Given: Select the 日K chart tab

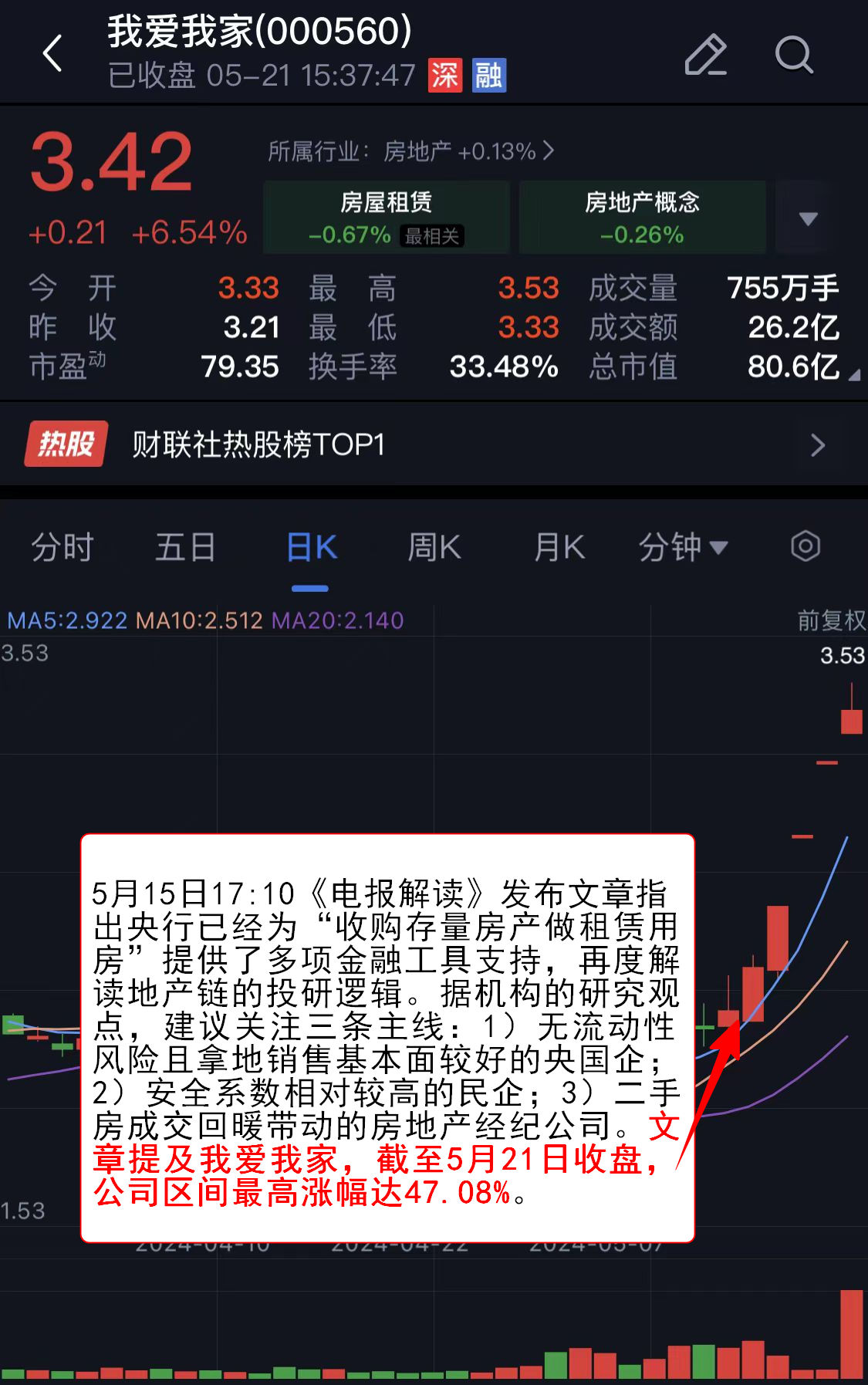Looking at the screenshot, I should tap(311, 548).
